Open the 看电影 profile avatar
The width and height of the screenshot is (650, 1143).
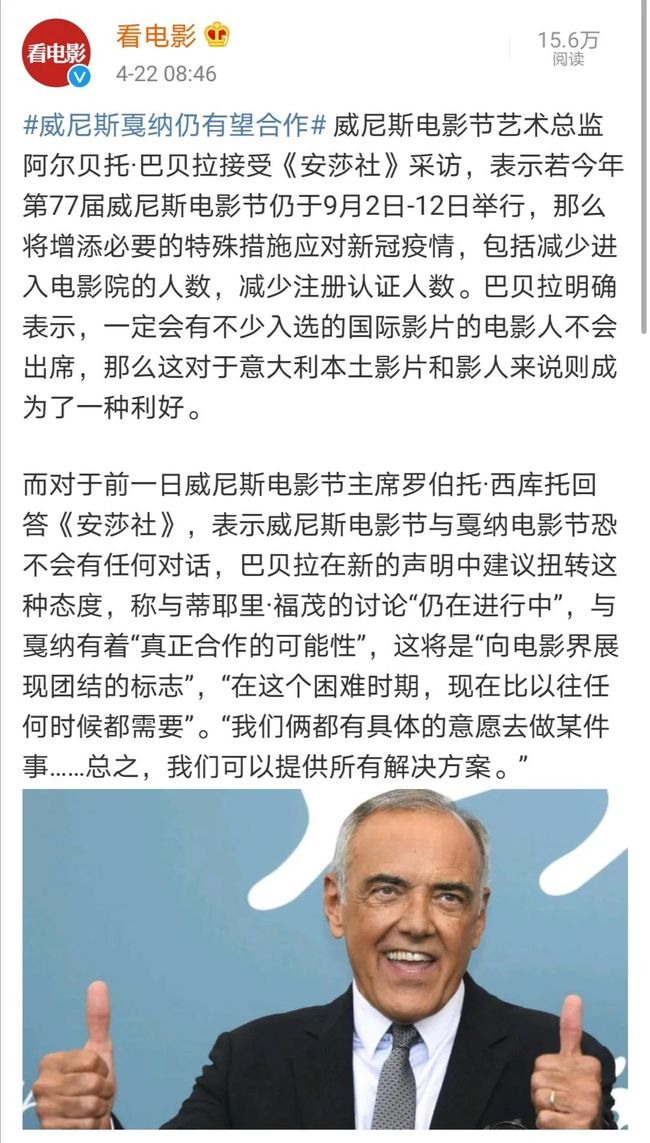[x=56, y=53]
